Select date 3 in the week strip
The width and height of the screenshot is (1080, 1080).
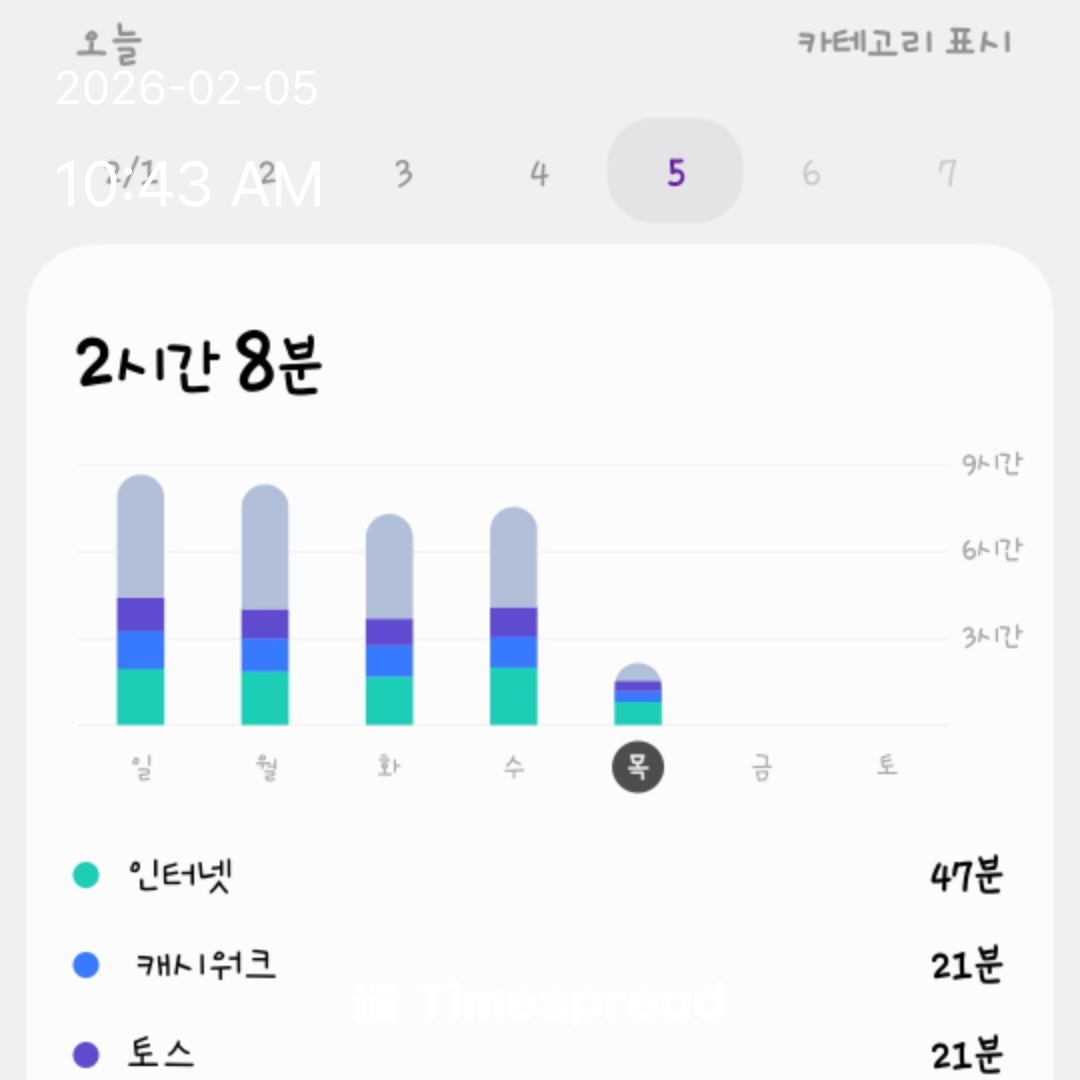coord(403,174)
